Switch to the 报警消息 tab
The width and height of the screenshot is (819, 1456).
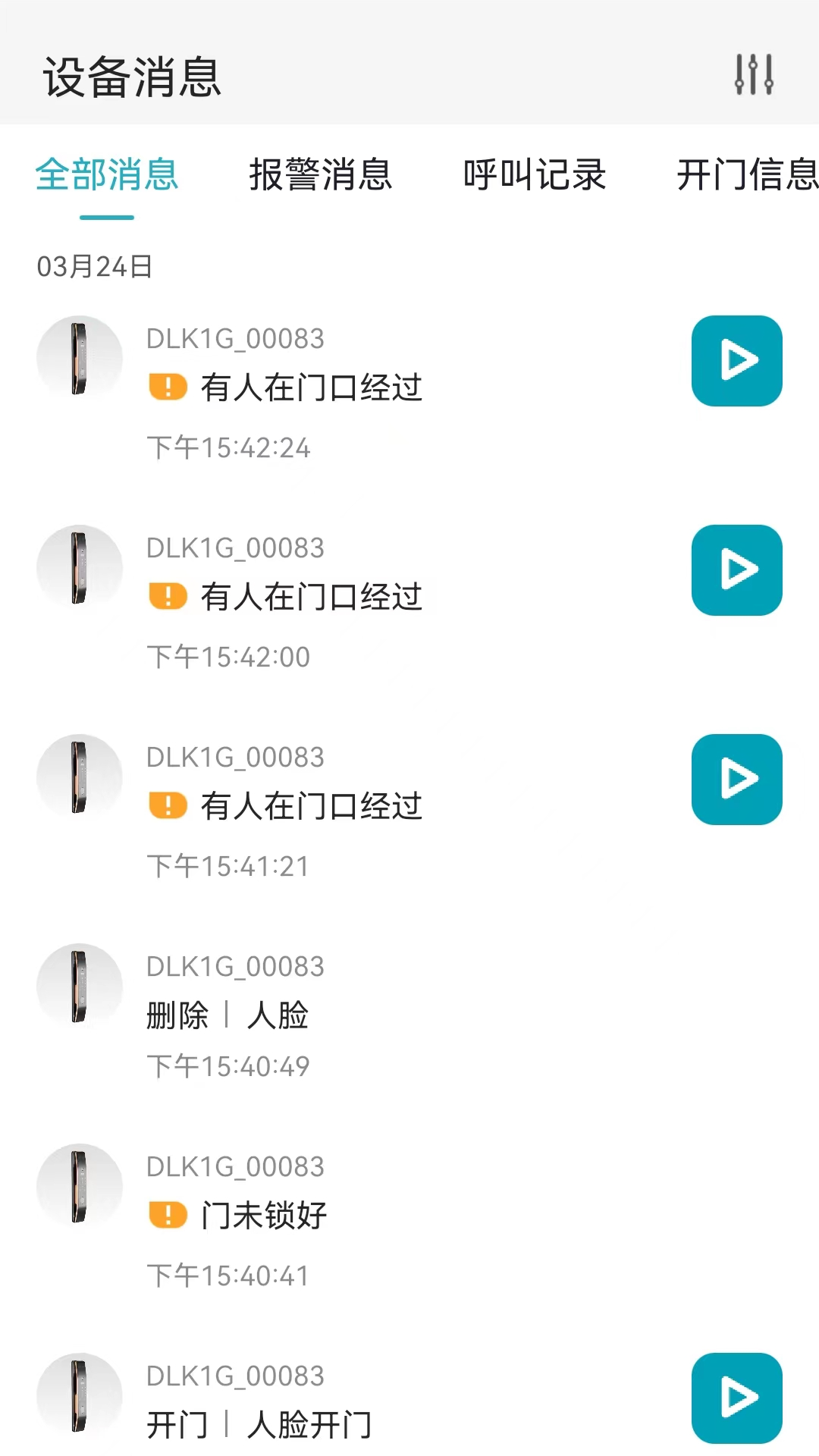(x=321, y=175)
